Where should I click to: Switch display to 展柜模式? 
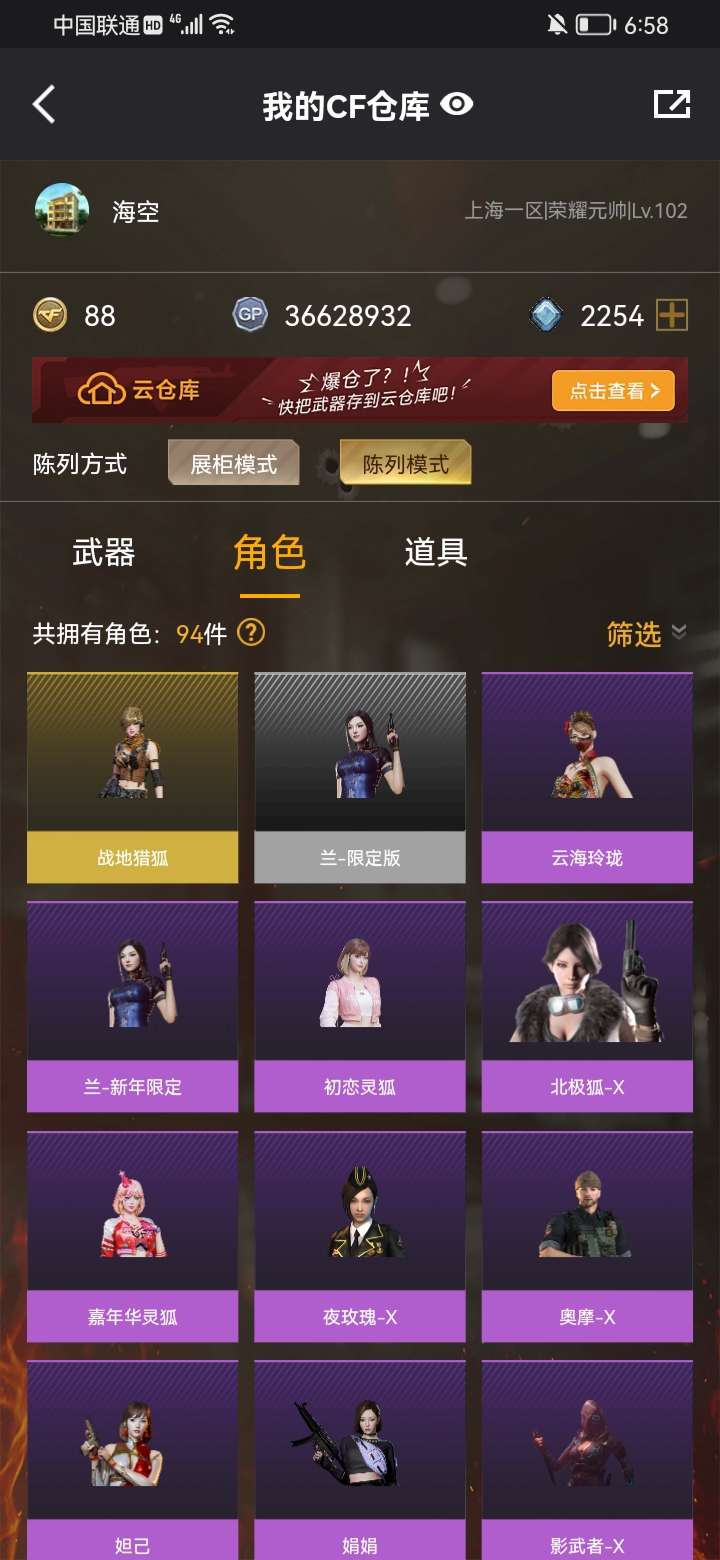pyautogui.click(x=233, y=464)
